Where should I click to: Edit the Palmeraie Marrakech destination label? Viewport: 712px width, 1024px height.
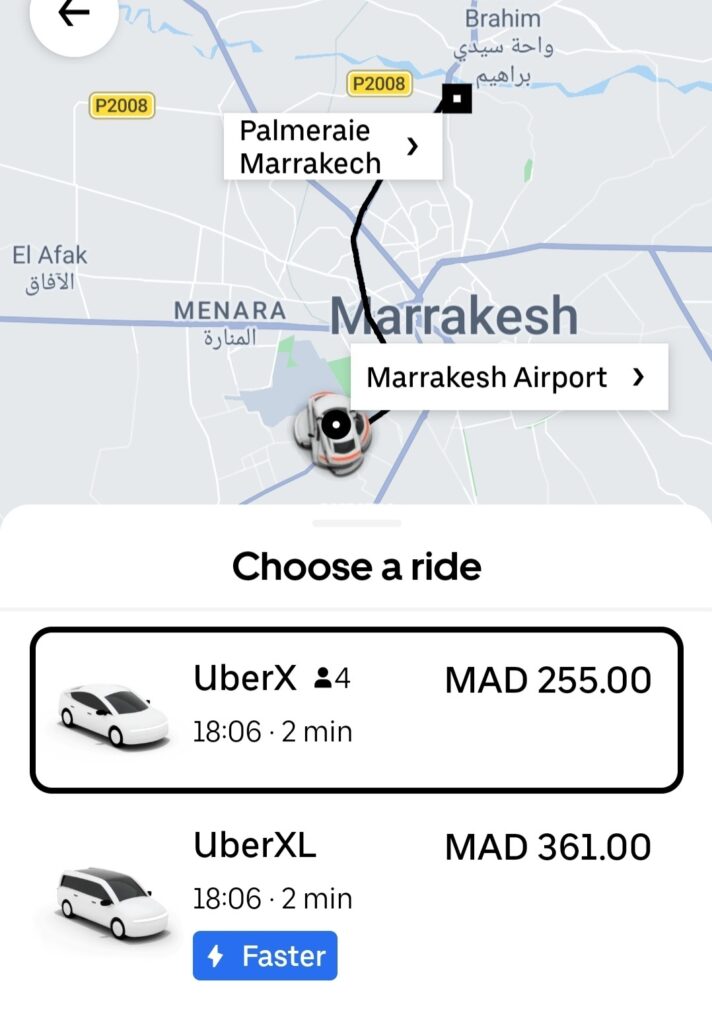(332, 147)
